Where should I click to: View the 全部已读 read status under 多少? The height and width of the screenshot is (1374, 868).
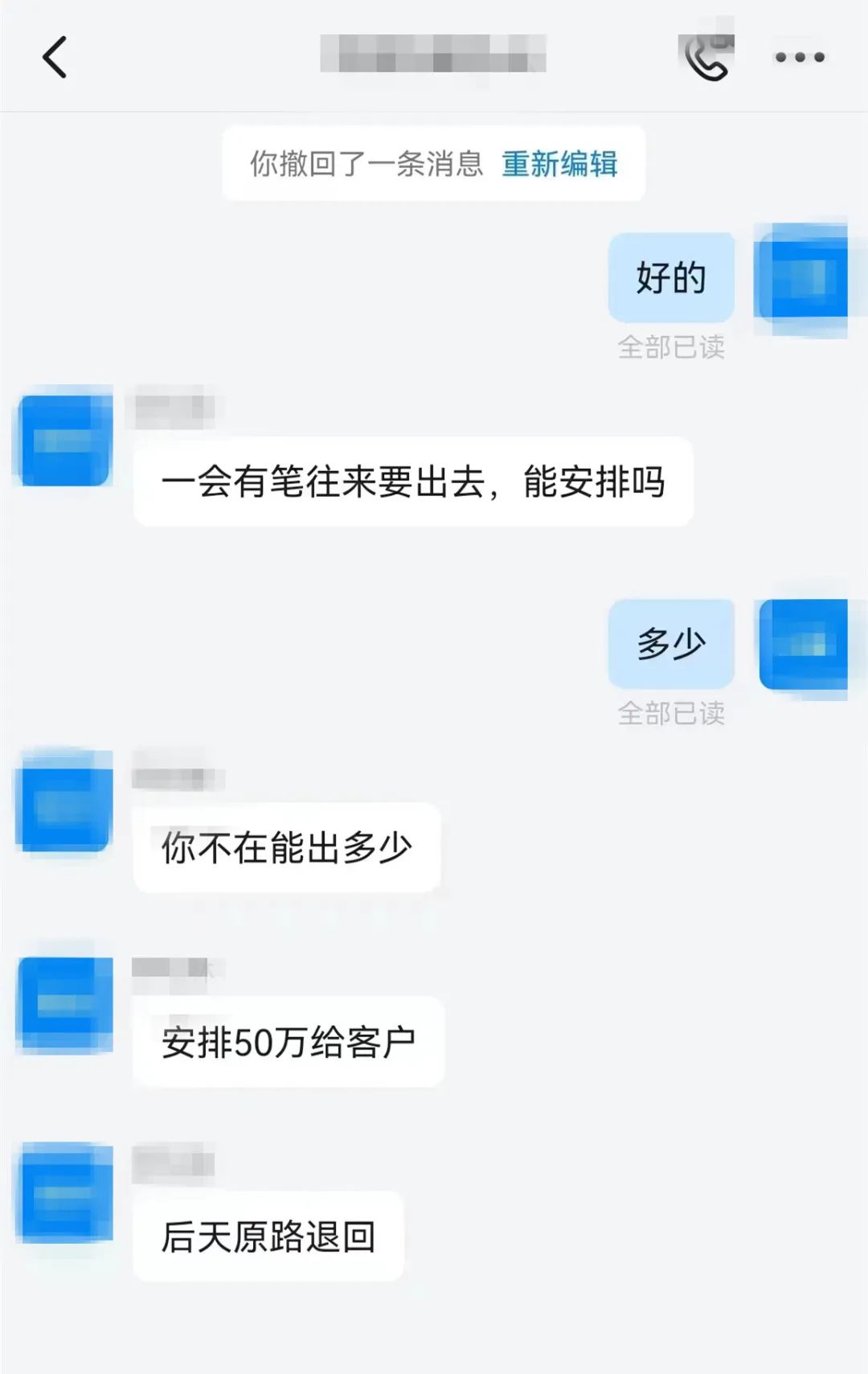(671, 713)
